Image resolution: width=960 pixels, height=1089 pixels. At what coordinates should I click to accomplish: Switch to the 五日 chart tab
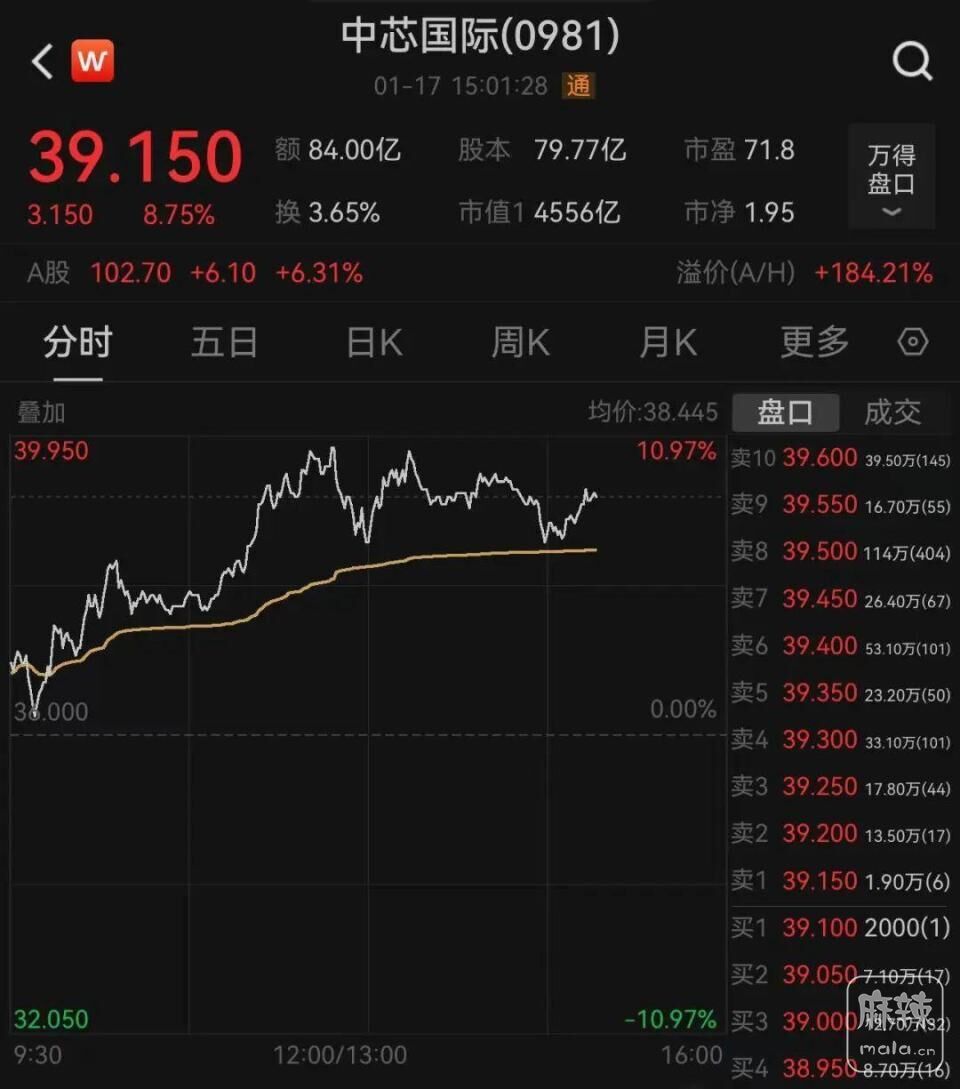pos(224,343)
